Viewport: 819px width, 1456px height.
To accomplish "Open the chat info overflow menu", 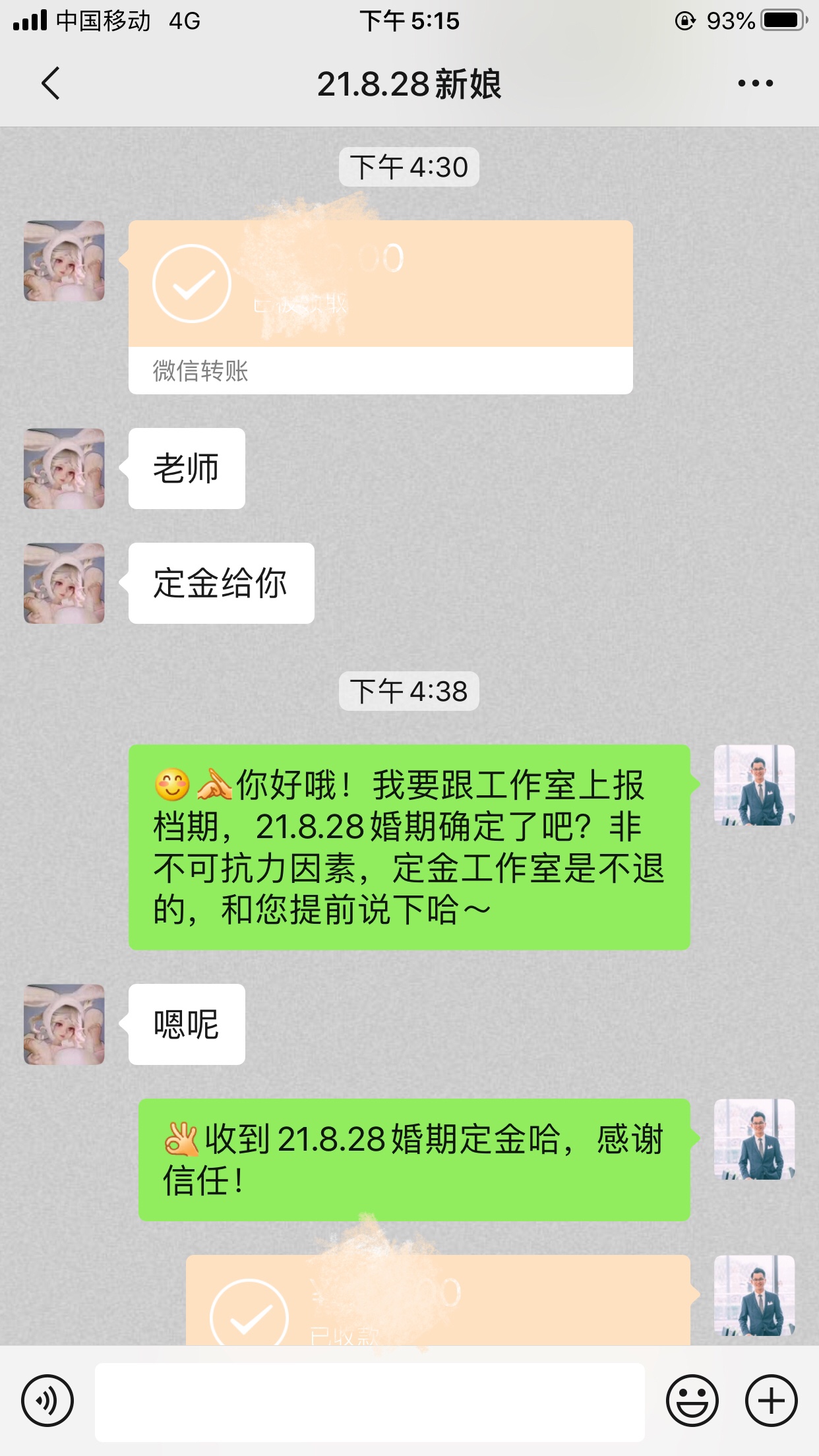I will click(756, 84).
